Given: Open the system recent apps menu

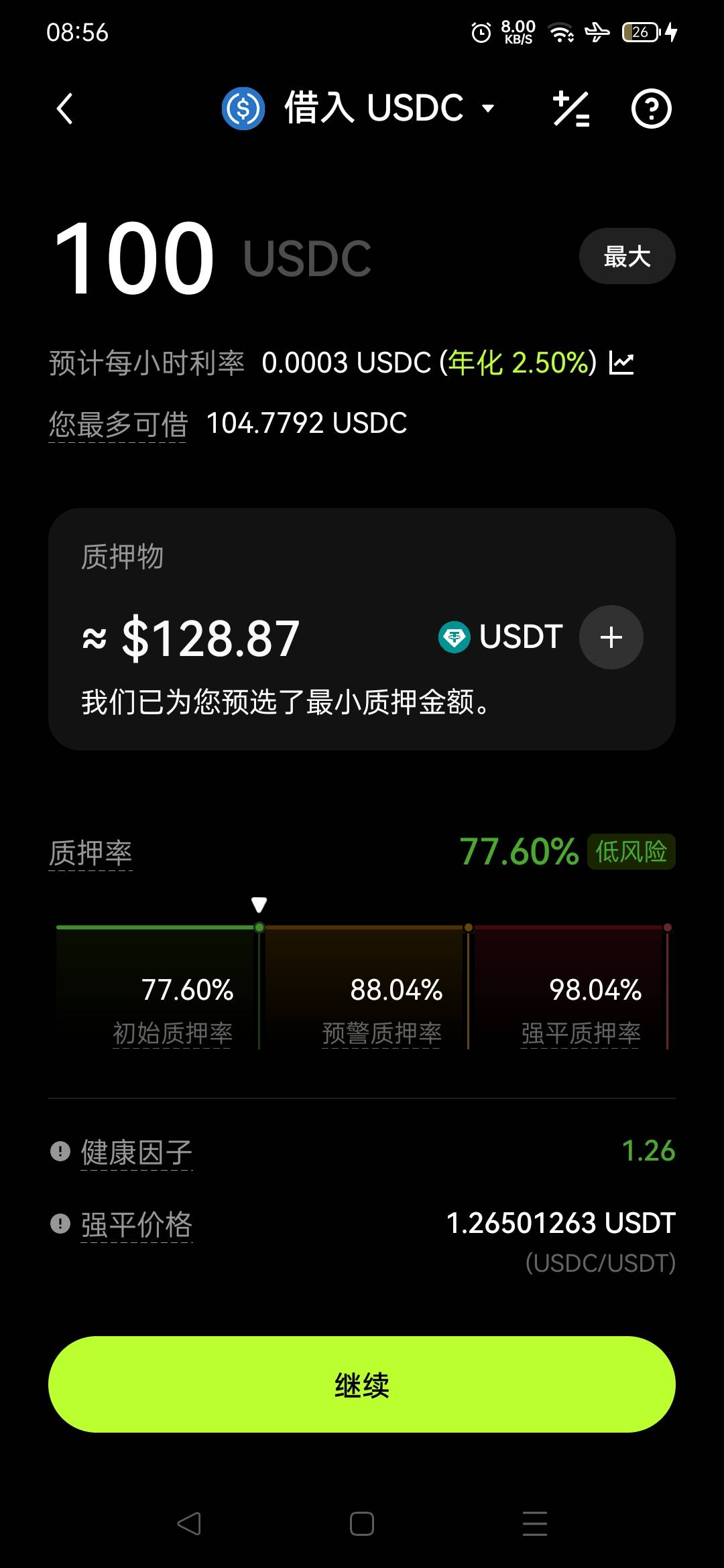Looking at the screenshot, I should 535,1524.
